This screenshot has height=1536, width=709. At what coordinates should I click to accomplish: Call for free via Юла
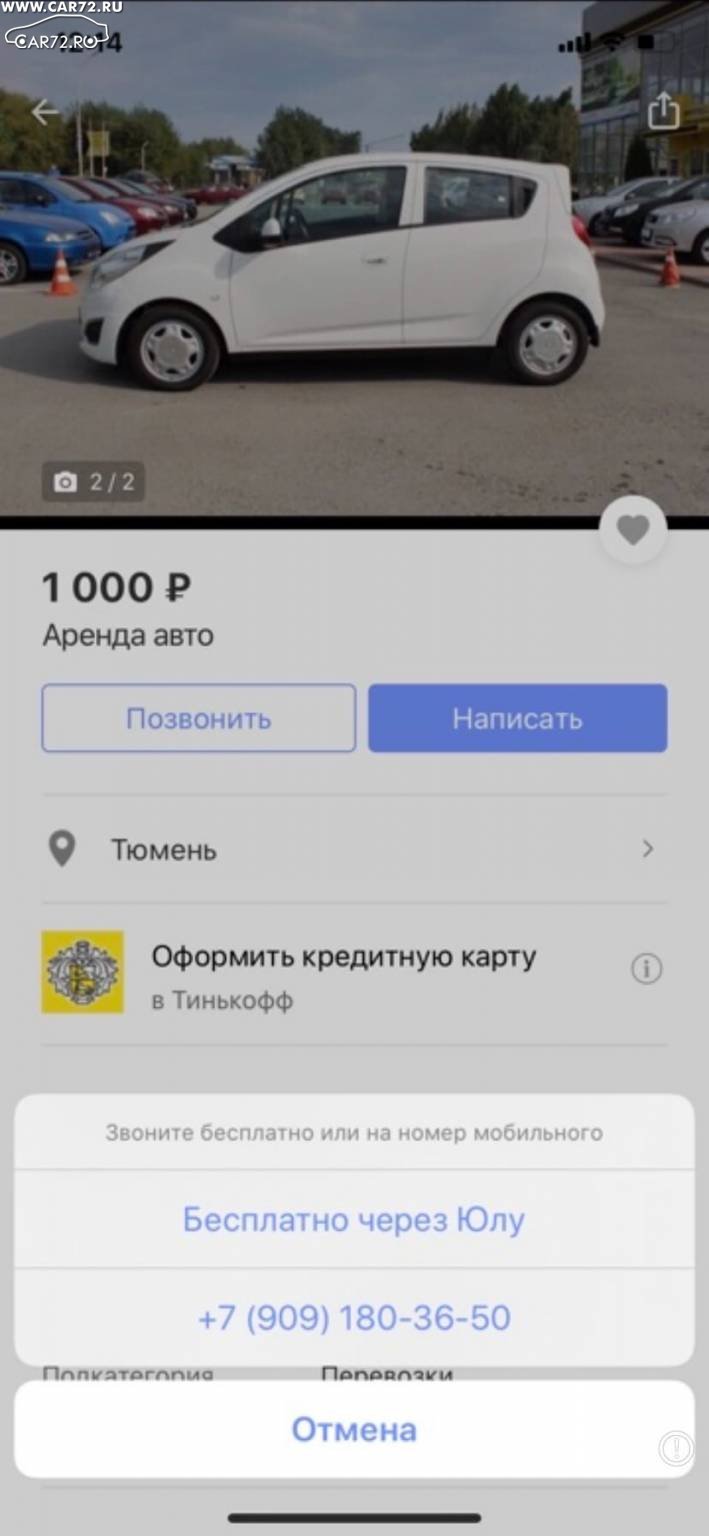click(354, 1220)
